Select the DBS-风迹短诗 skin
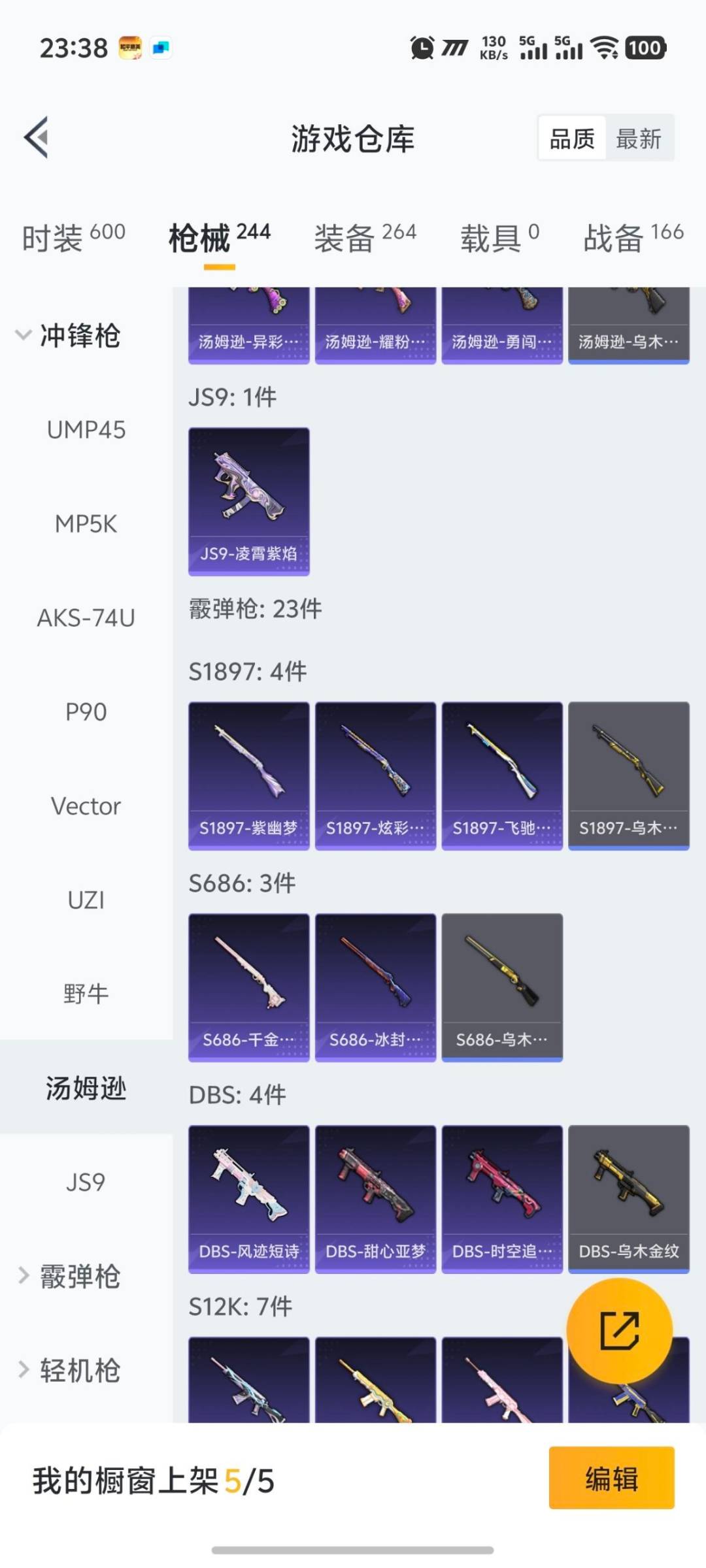This screenshot has height=1568, width=706. point(248,1199)
